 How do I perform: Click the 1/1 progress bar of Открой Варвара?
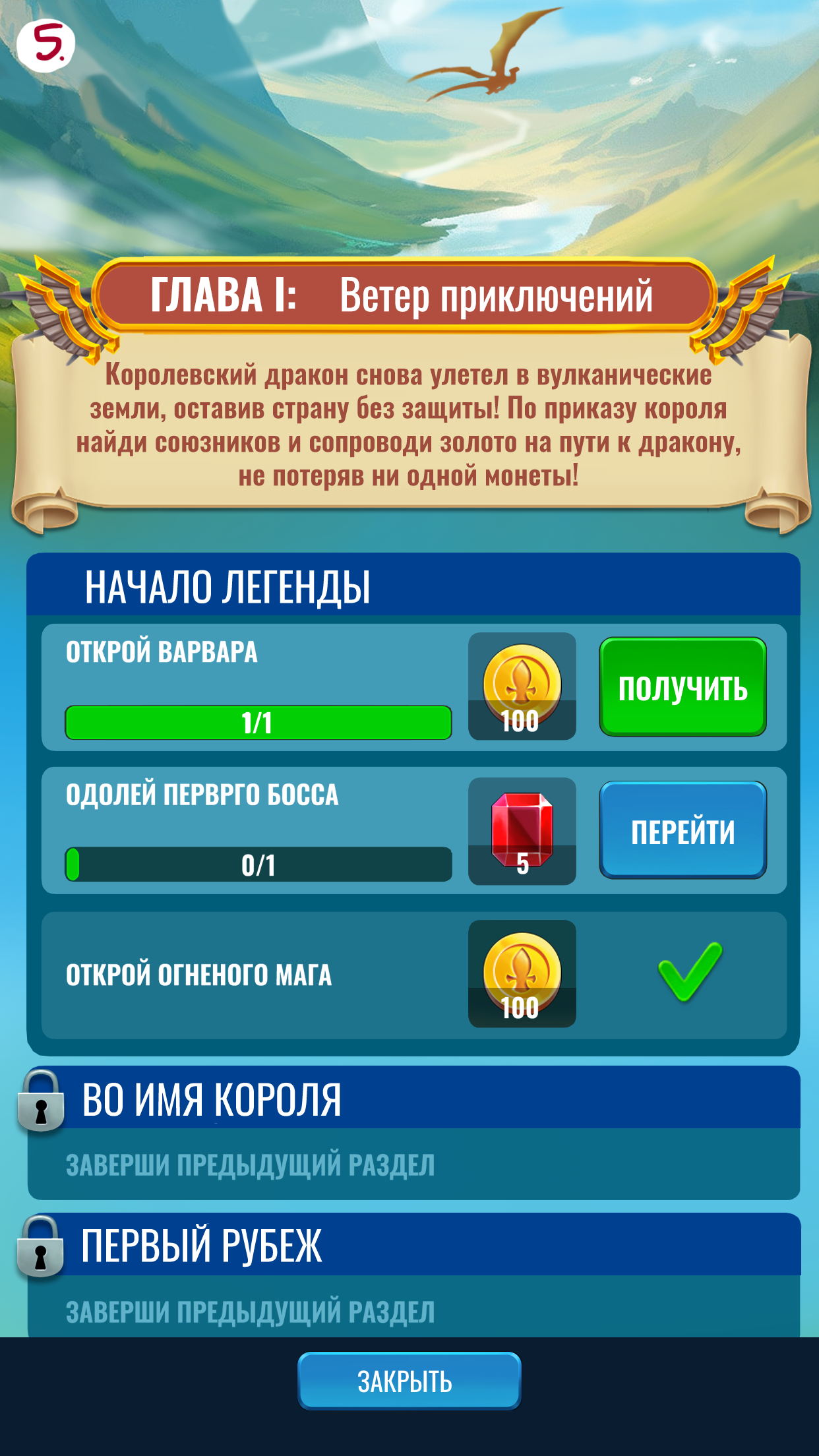257,722
